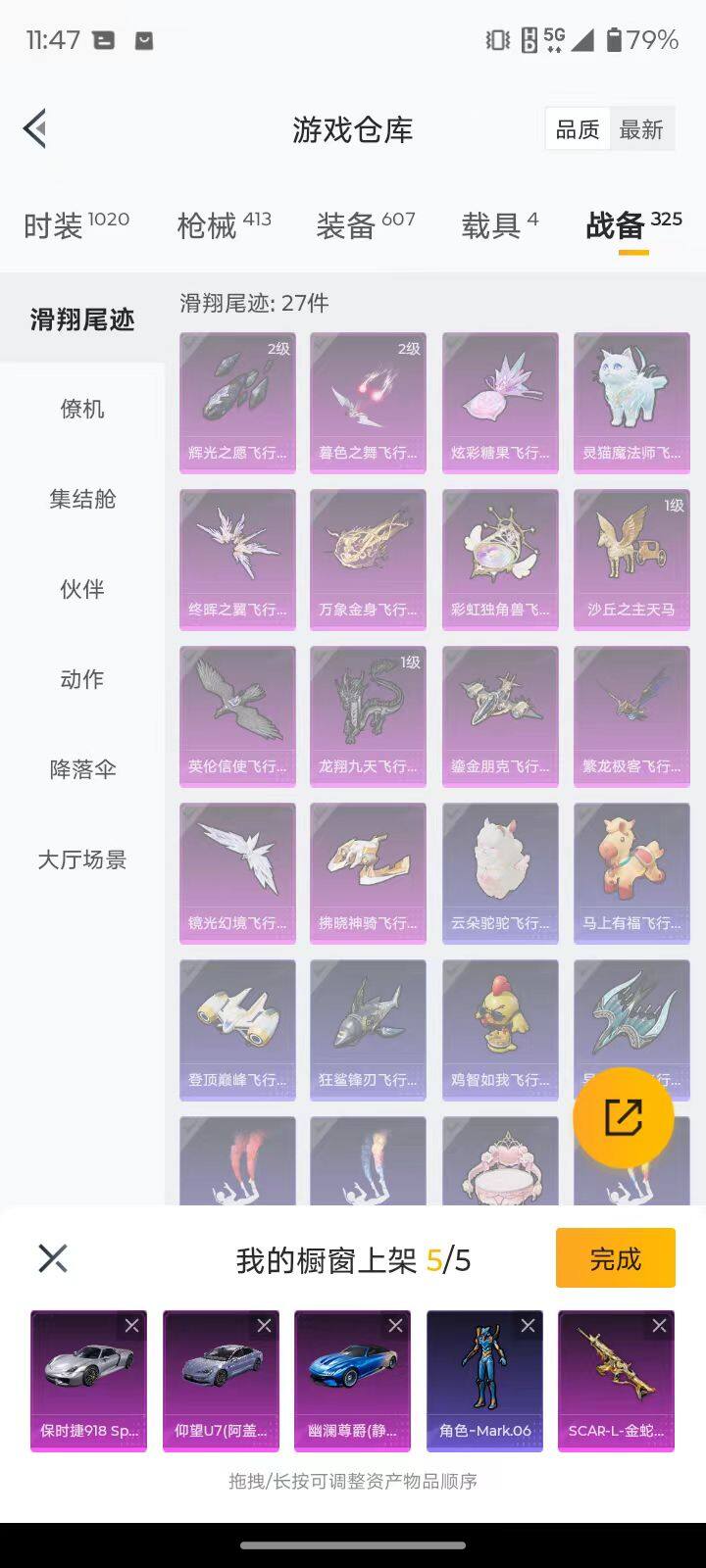Screen dimensions: 706x1568
Task: Select the 云朵驼驼 alpaca trail item
Action: point(499,872)
